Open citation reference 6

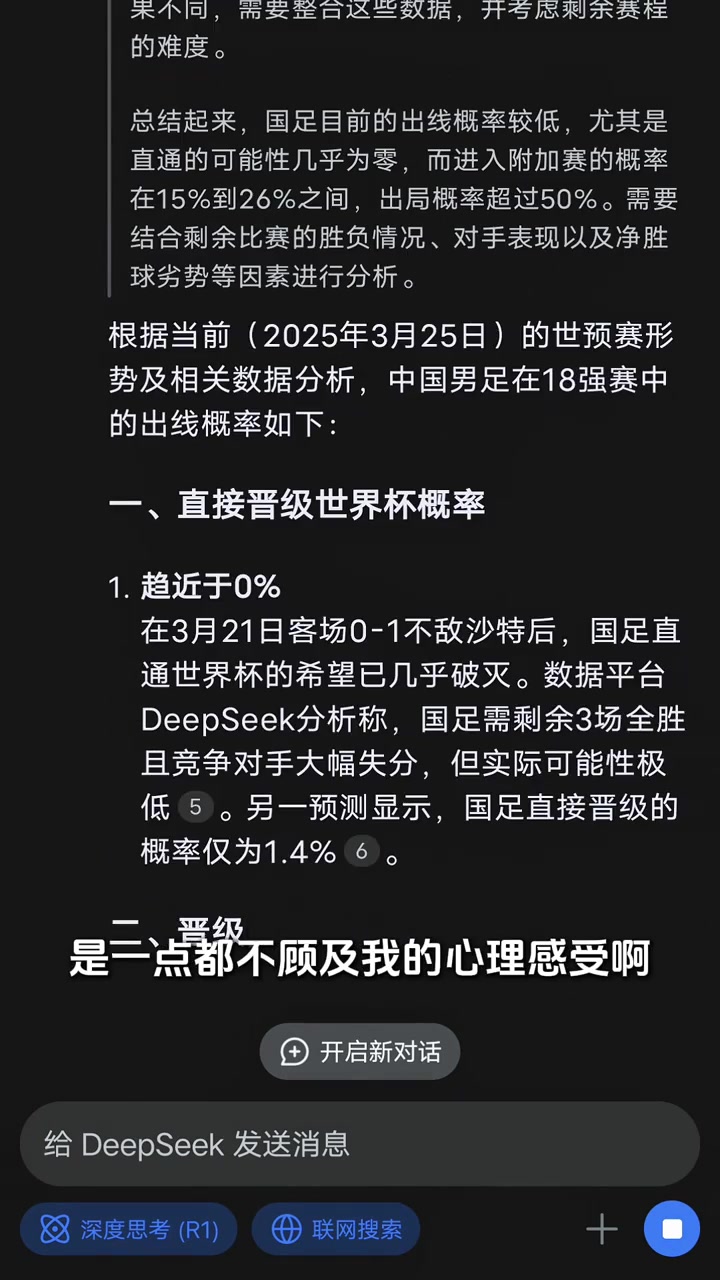pos(361,852)
